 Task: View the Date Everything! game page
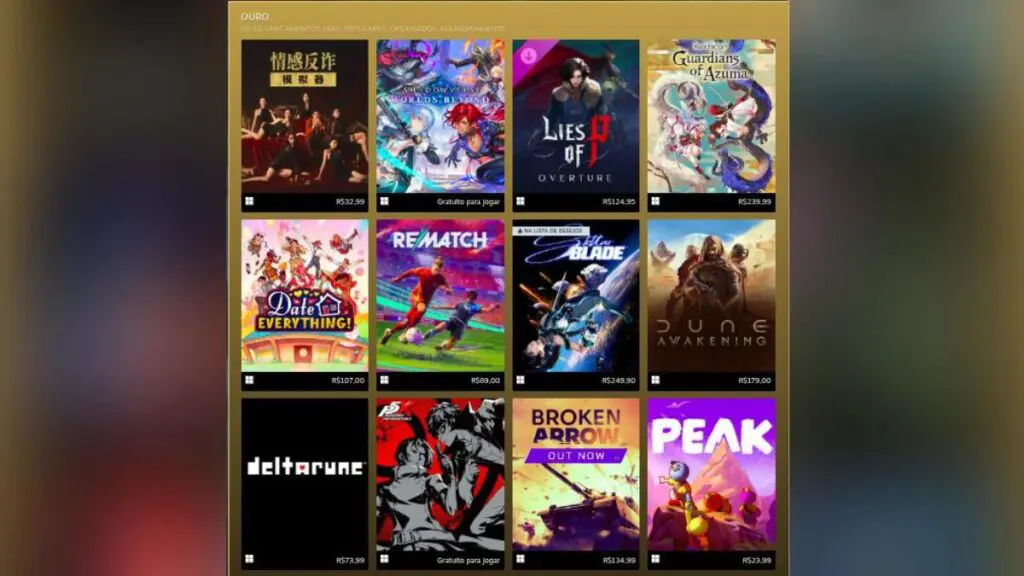point(304,296)
